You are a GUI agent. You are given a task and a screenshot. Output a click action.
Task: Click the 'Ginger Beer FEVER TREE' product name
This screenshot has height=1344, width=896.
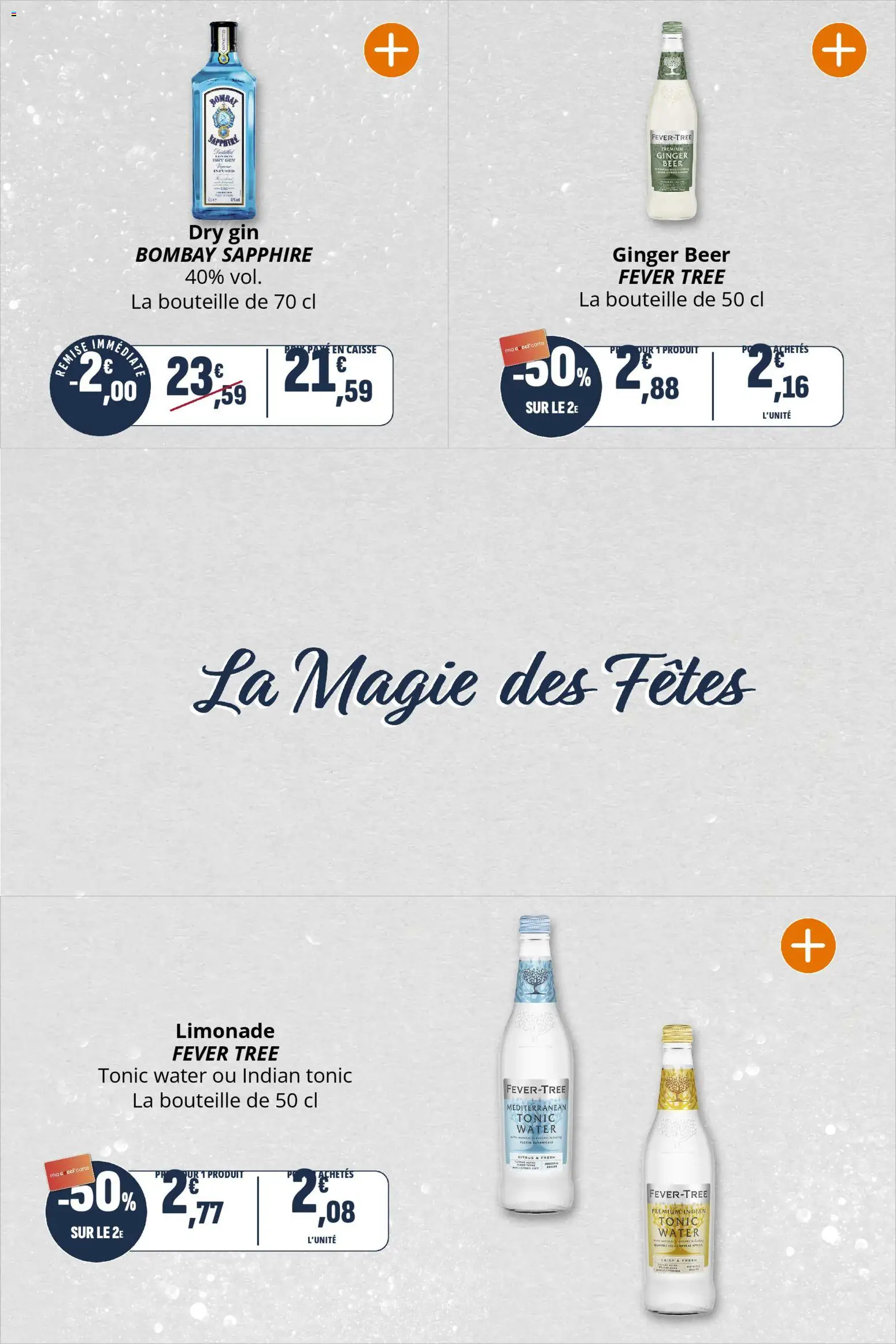tap(671, 265)
